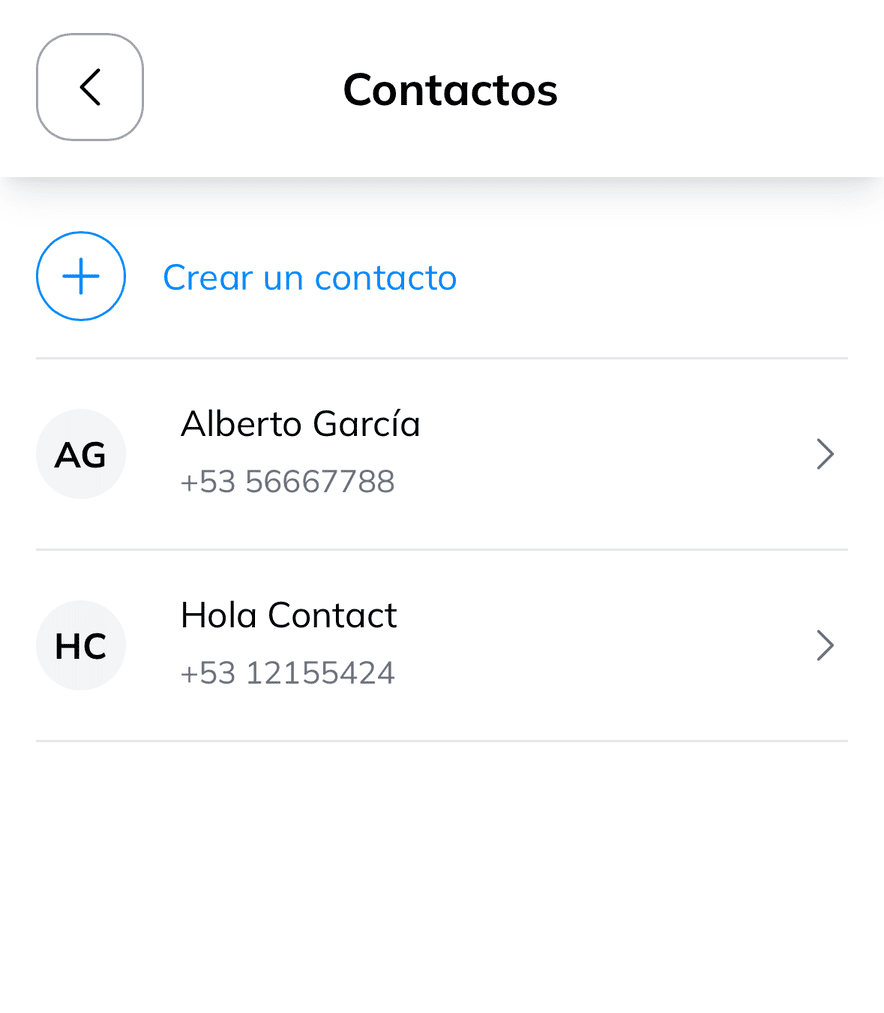
Task: Select the AG avatar for Alberto García
Action: pyautogui.click(x=81, y=454)
